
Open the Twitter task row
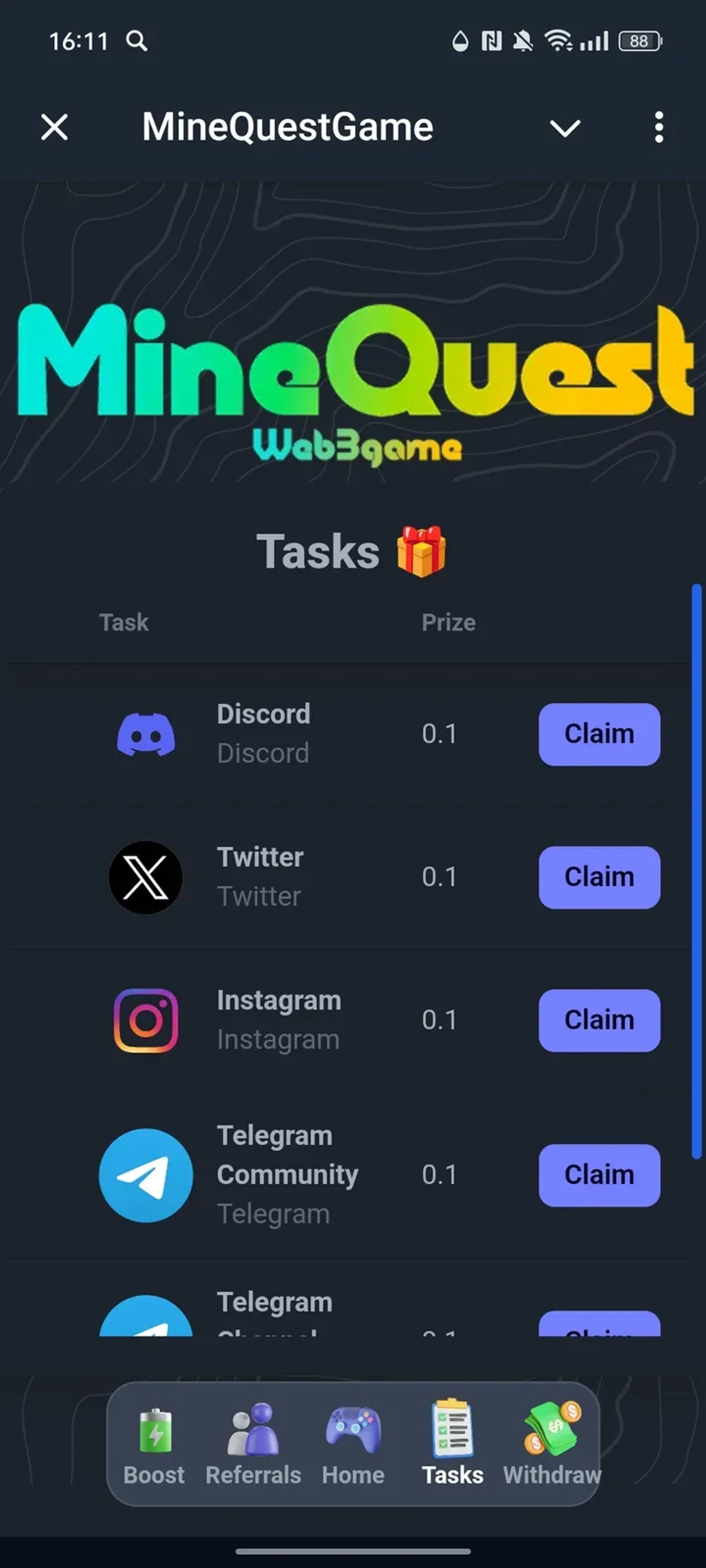pos(260,877)
